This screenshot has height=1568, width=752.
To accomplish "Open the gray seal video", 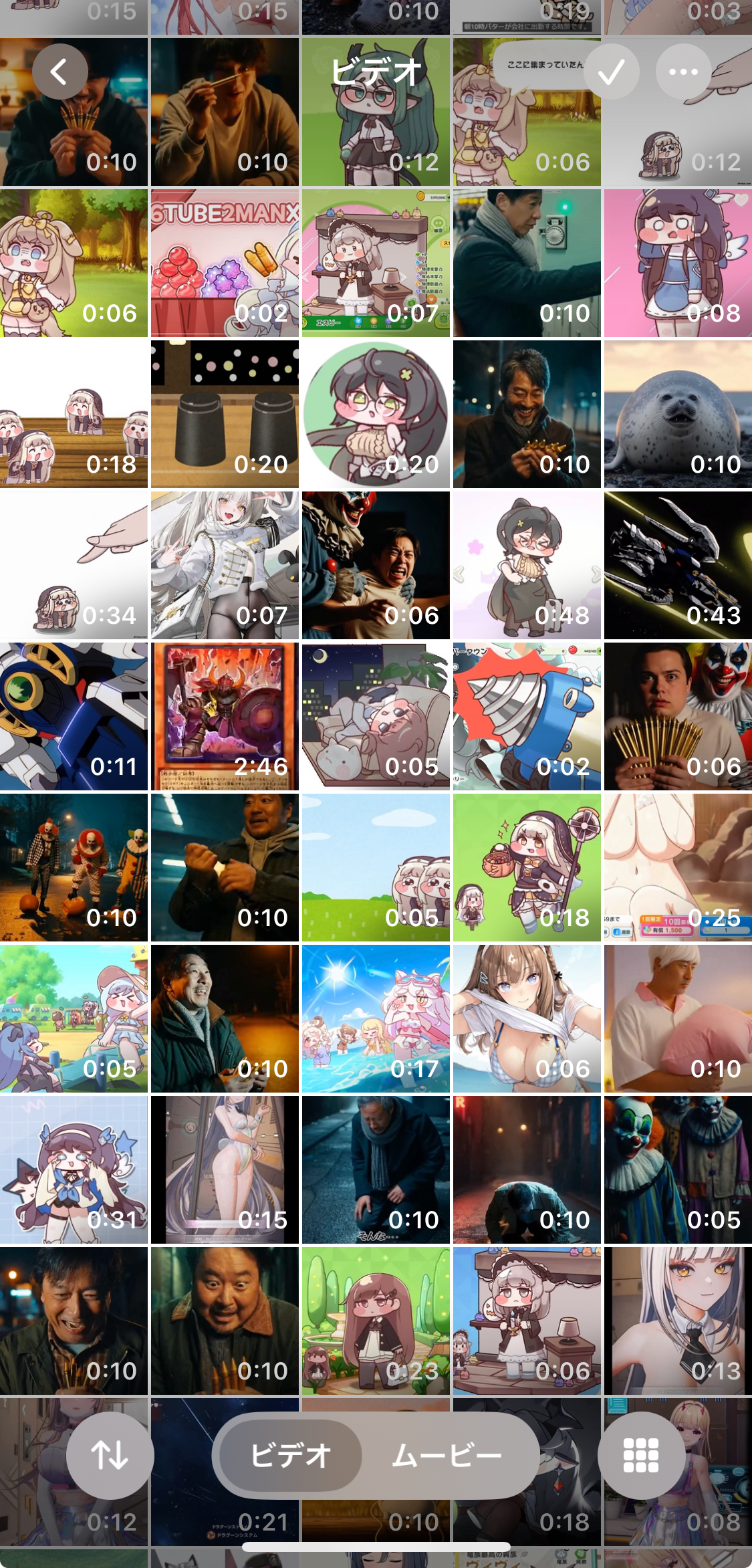I will point(678,414).
